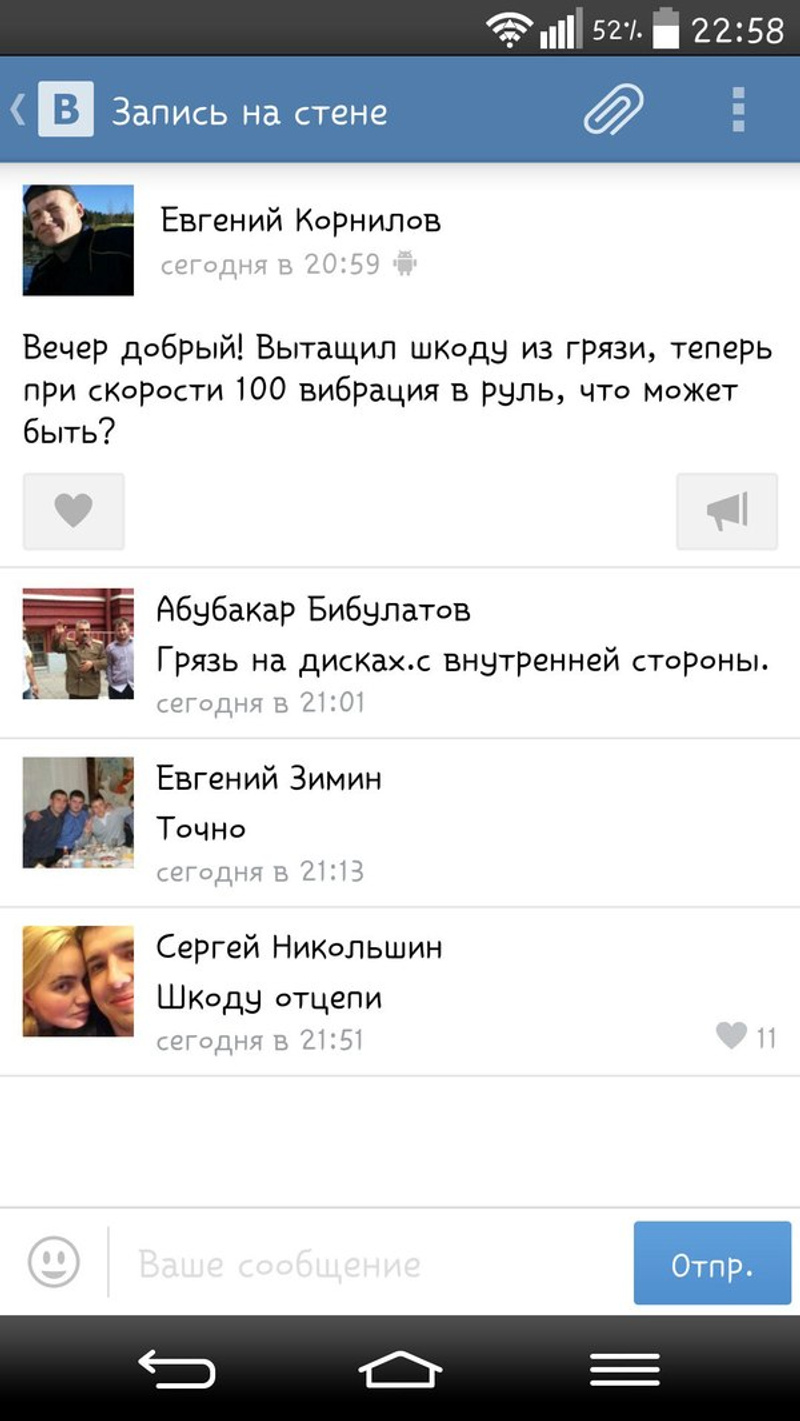
Task: Focus the Ваше сообщение text field
Action: pos(370,1264)
